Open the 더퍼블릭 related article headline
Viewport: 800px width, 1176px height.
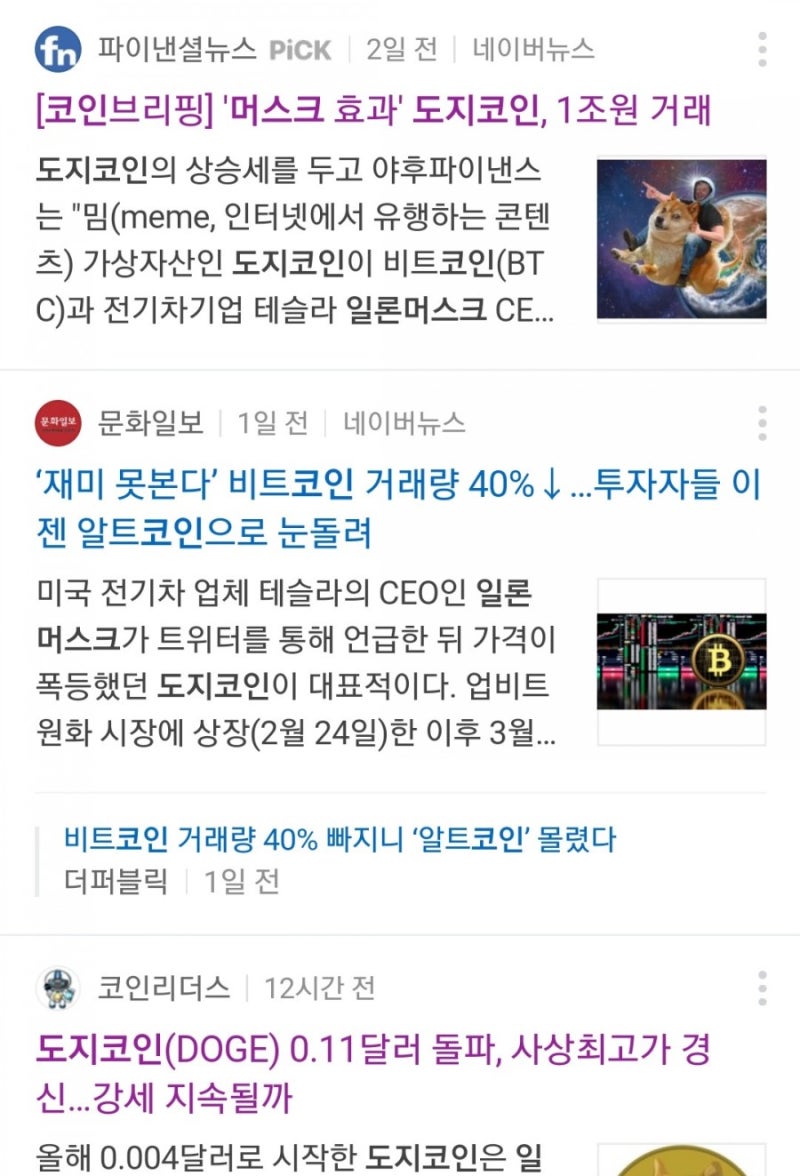coord(340,840)
